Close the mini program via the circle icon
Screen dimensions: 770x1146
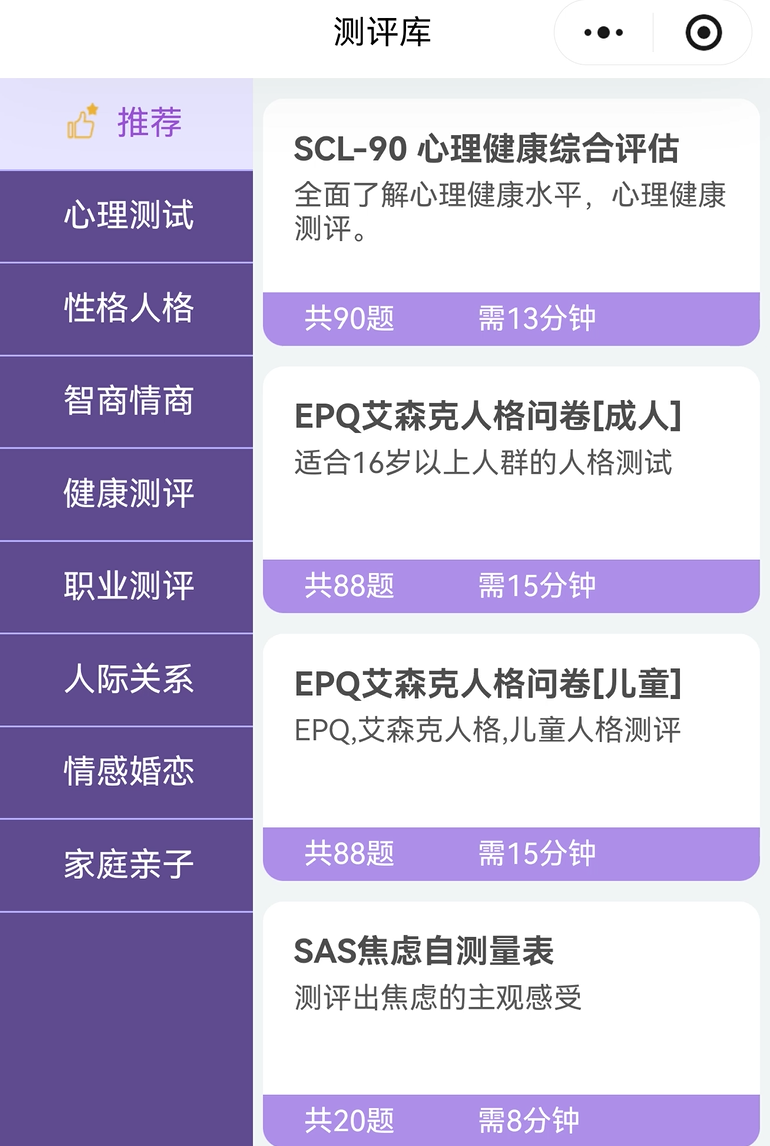pos(703,33)
